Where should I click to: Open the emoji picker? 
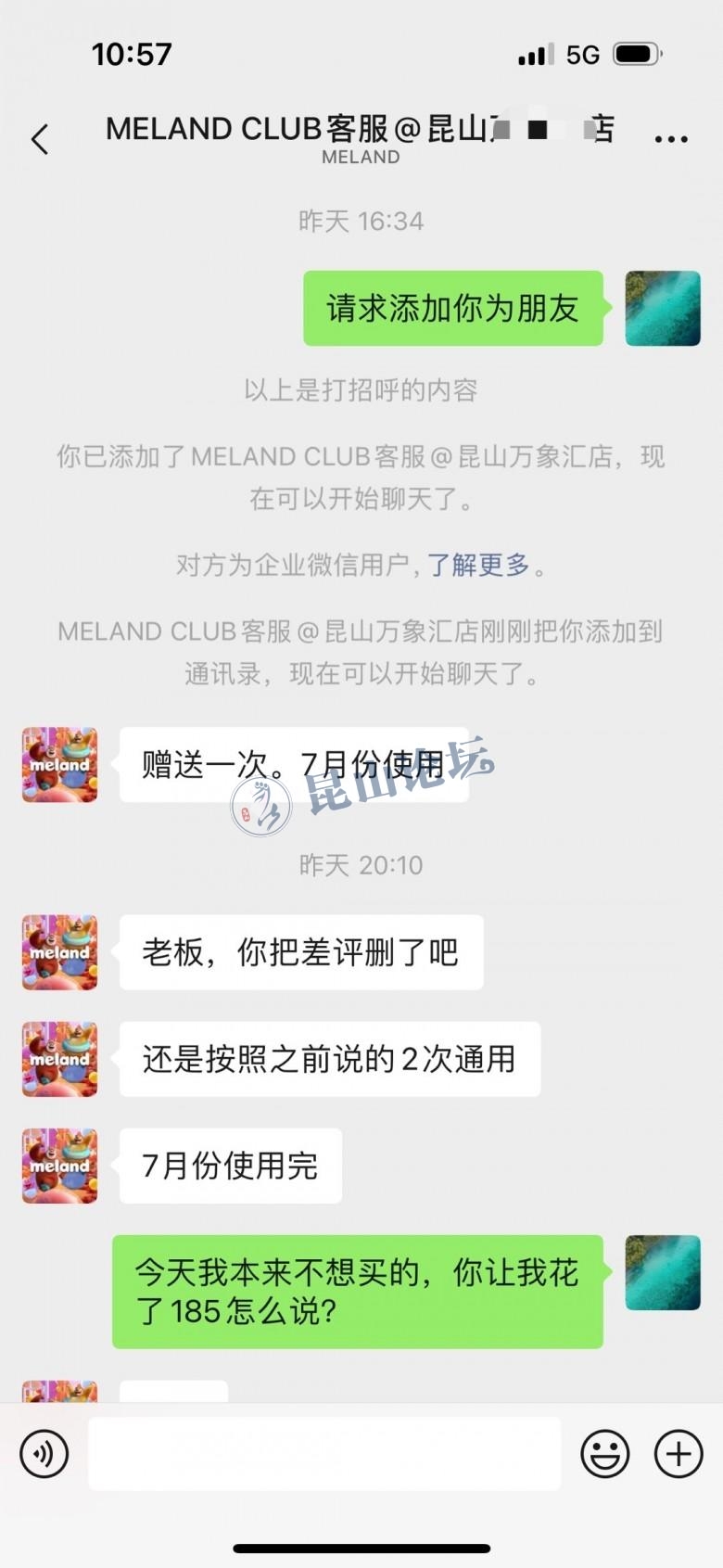(x=604, y=1454)
